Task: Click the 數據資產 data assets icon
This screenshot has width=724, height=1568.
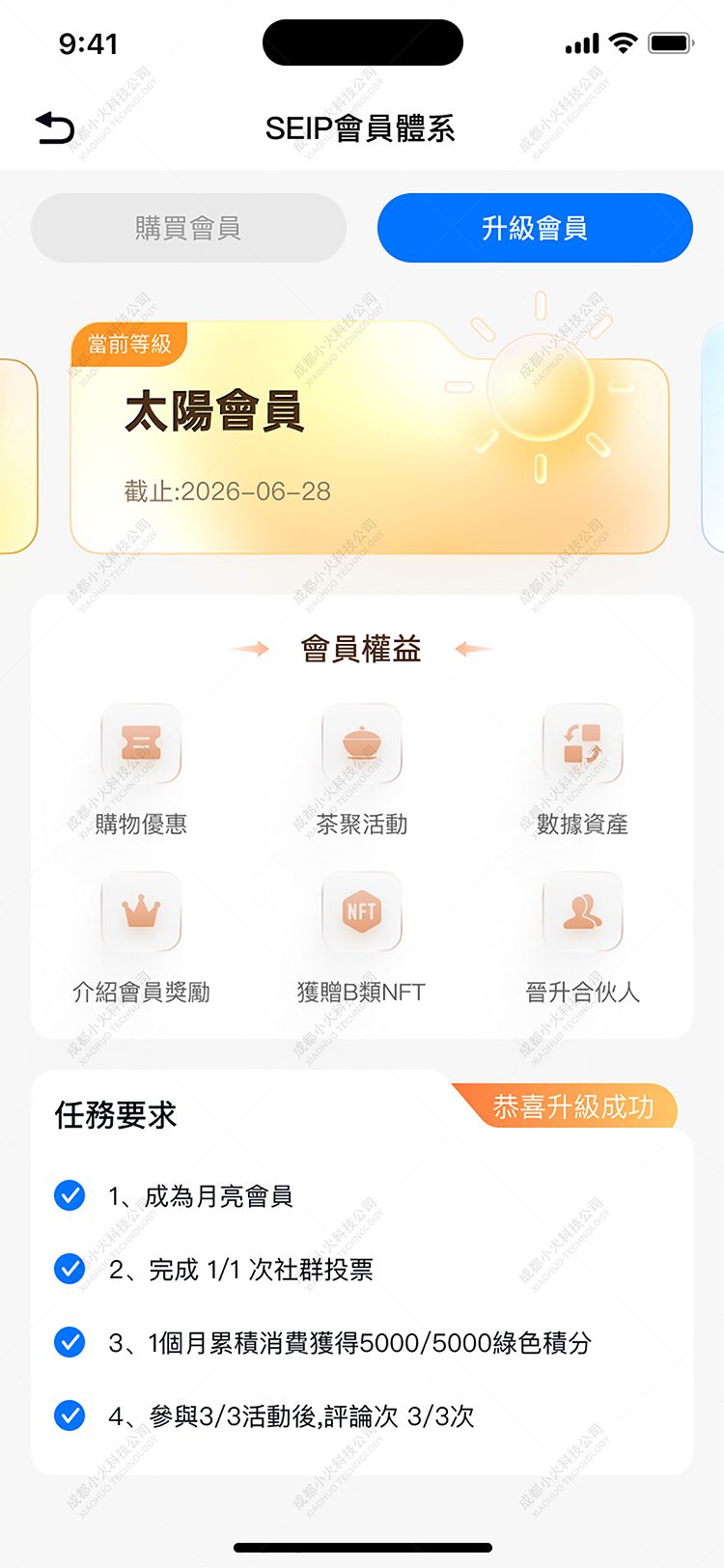Action: click(581, 743)
